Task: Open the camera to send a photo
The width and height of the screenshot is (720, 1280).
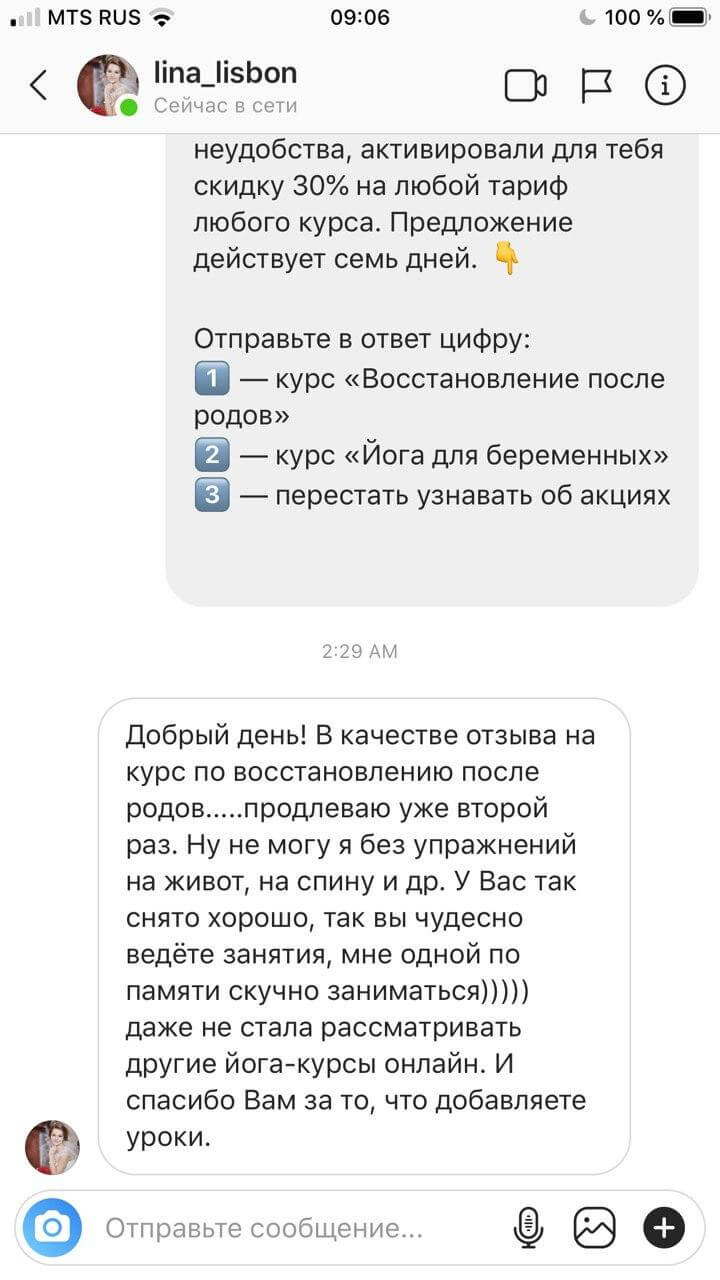Action: click(x=52, y=1227)
